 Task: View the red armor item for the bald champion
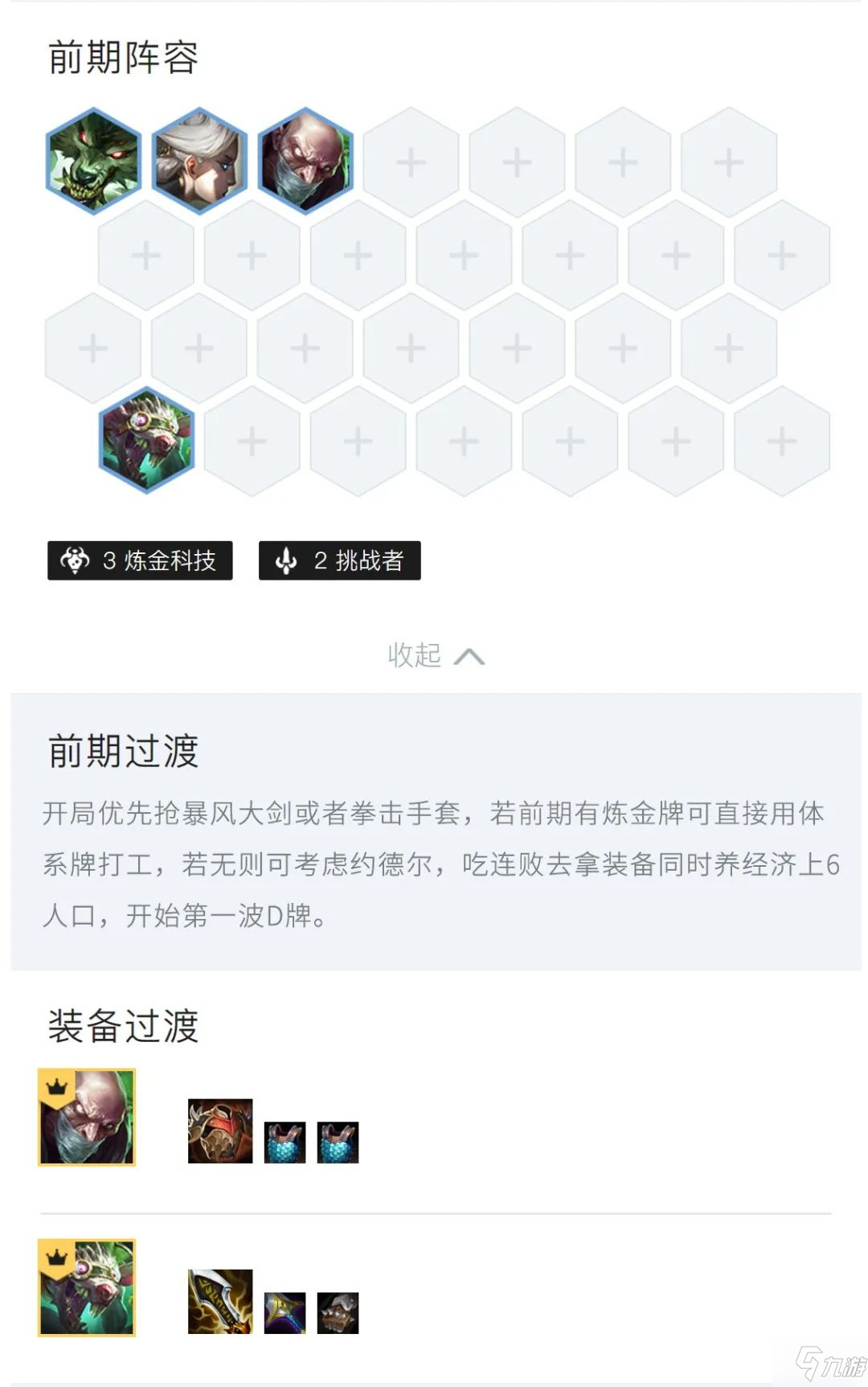pos(220,1131)
